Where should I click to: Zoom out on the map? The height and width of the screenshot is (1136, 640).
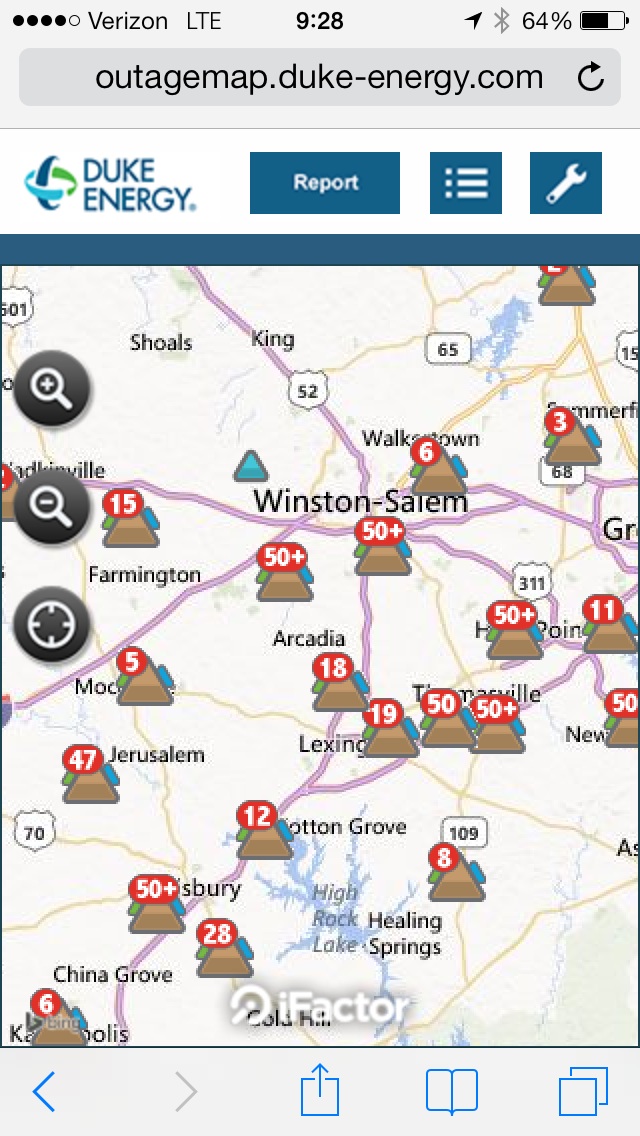pos(52,505)
